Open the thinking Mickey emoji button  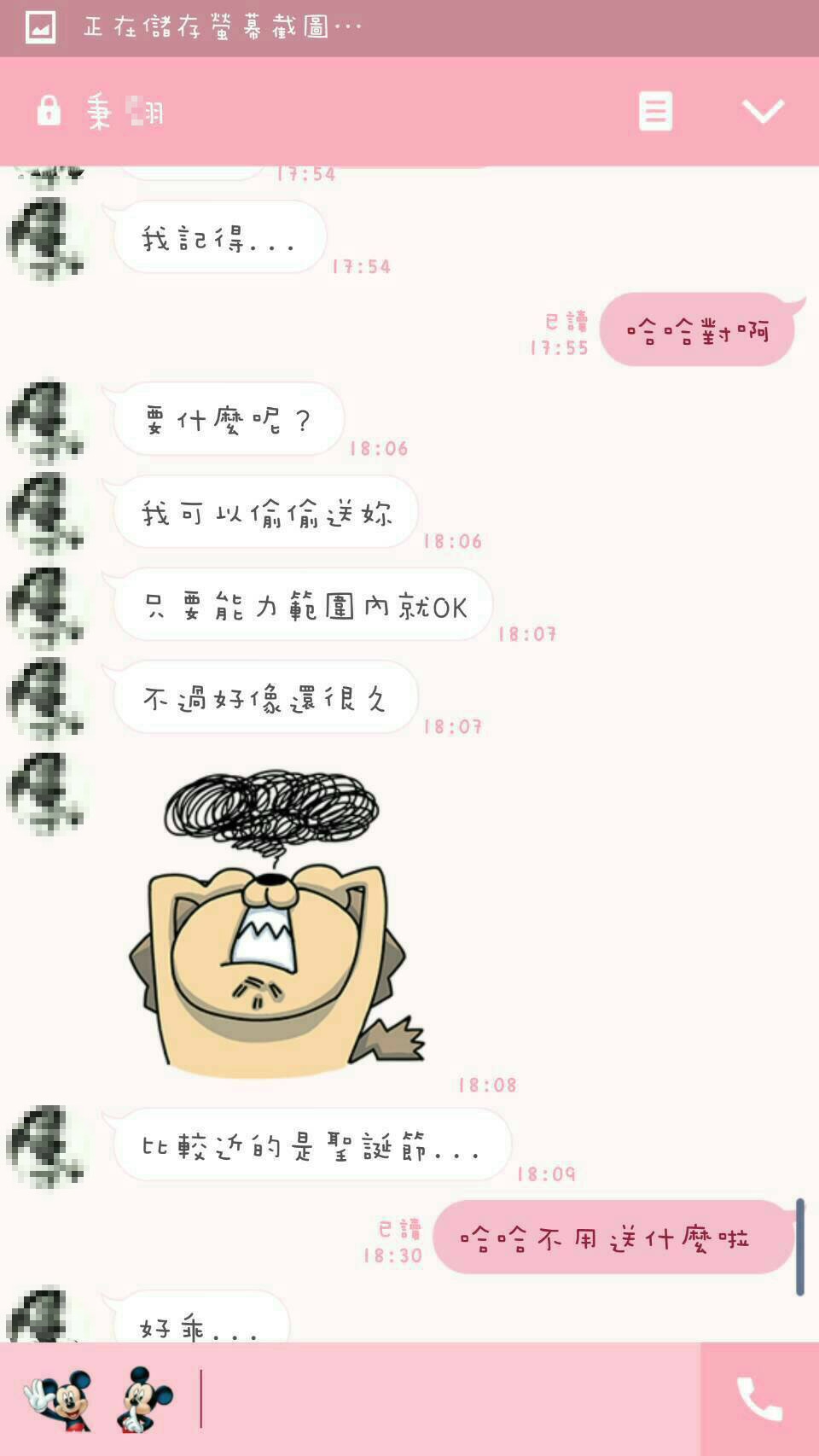coord(143,1399)
